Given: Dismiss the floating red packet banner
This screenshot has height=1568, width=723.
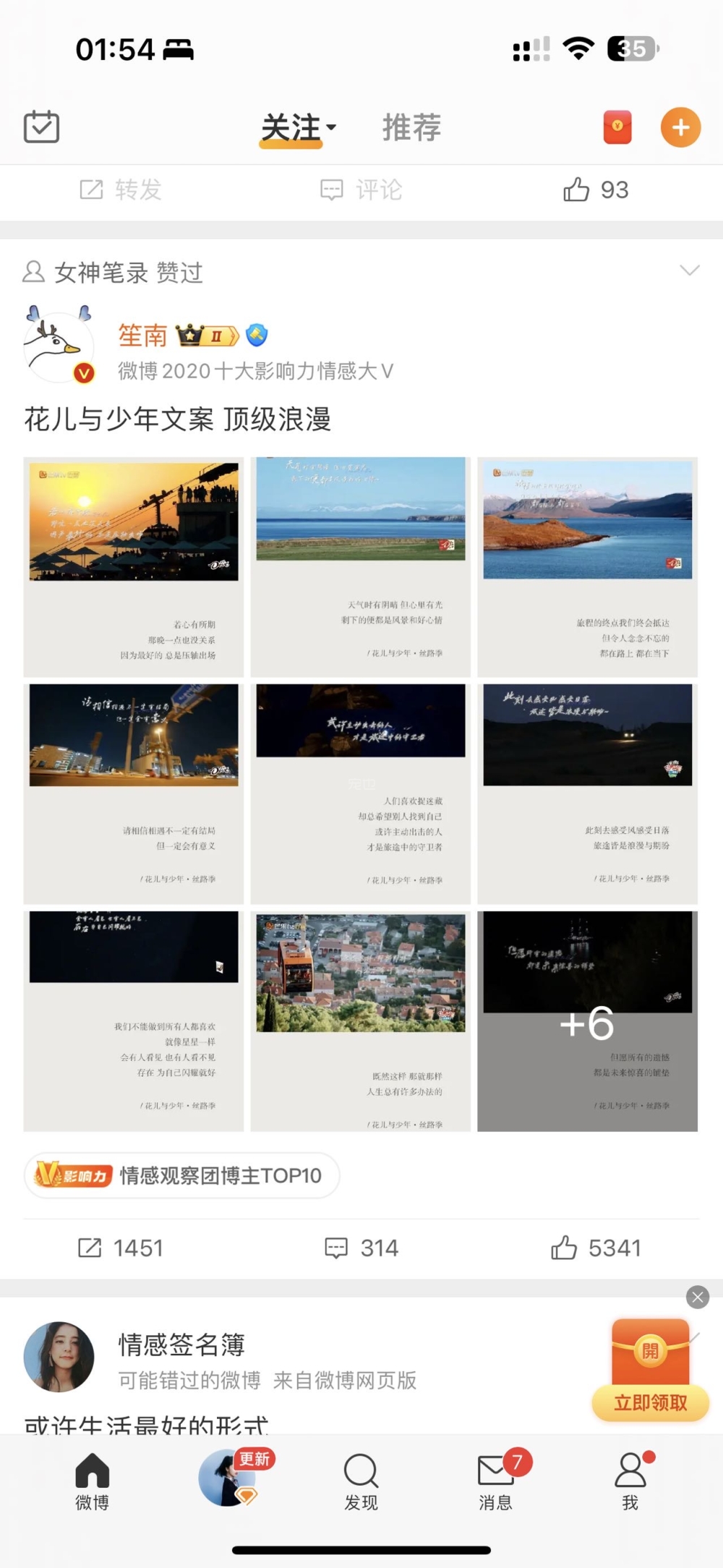Looking at the screenshot, I should [x=697, y=1298].
